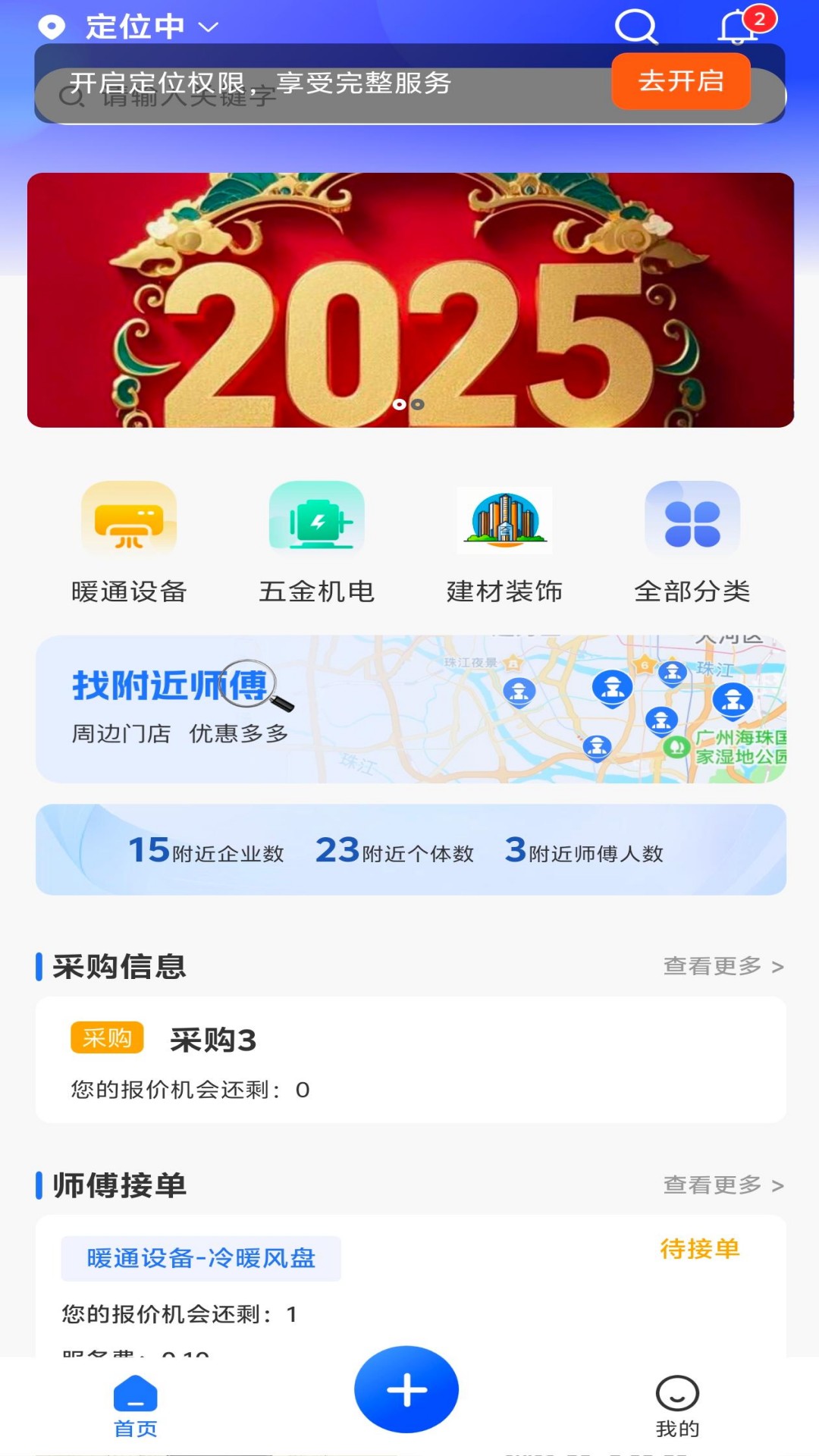Open the notifications bell
Image resolution: width=819 pixels, height=1456 pixels.
(738, 28)
